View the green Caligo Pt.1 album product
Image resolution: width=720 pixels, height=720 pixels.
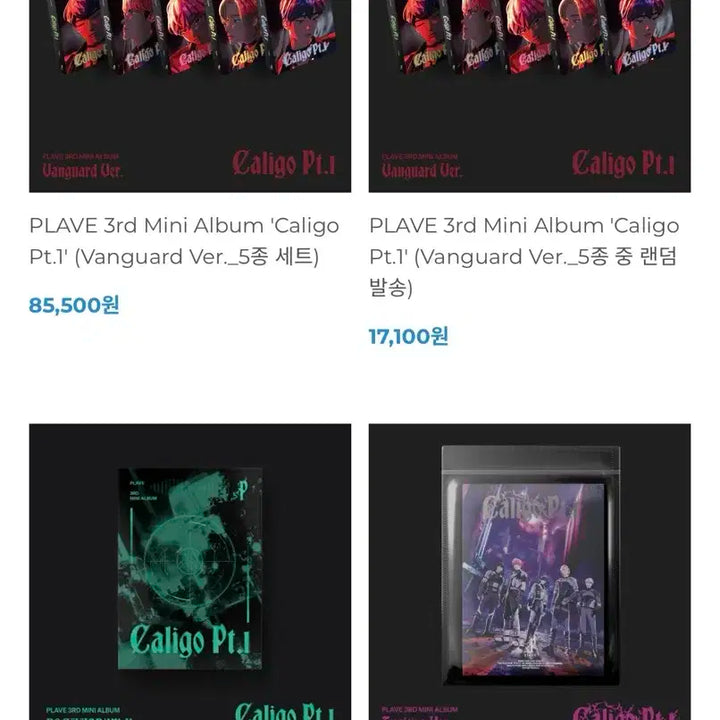pos(190,570)
